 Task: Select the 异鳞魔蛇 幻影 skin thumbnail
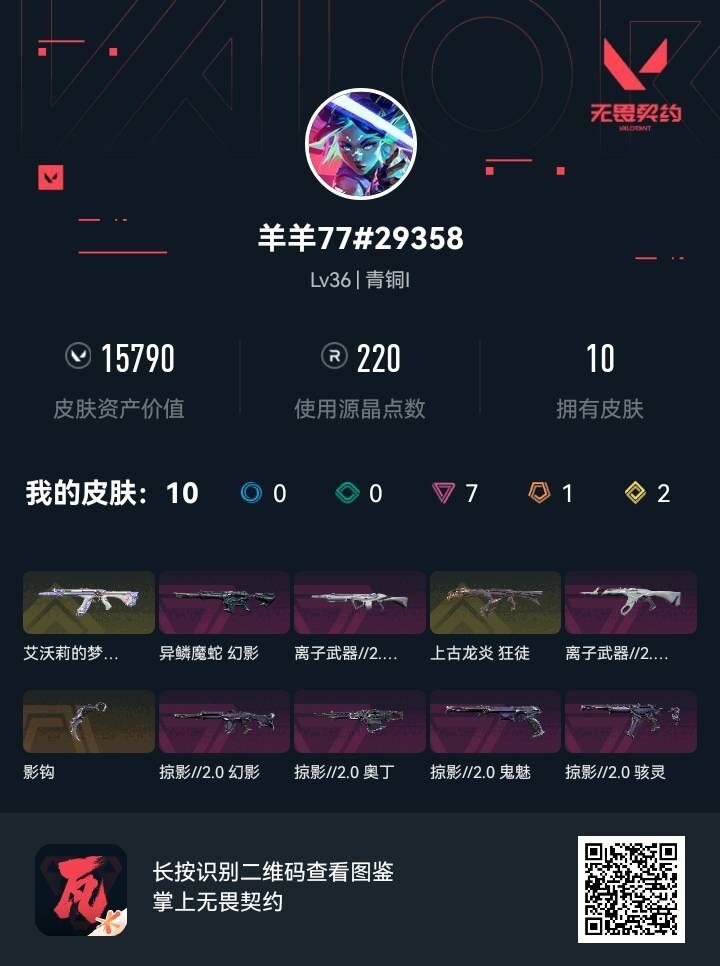tap(224, 602)
